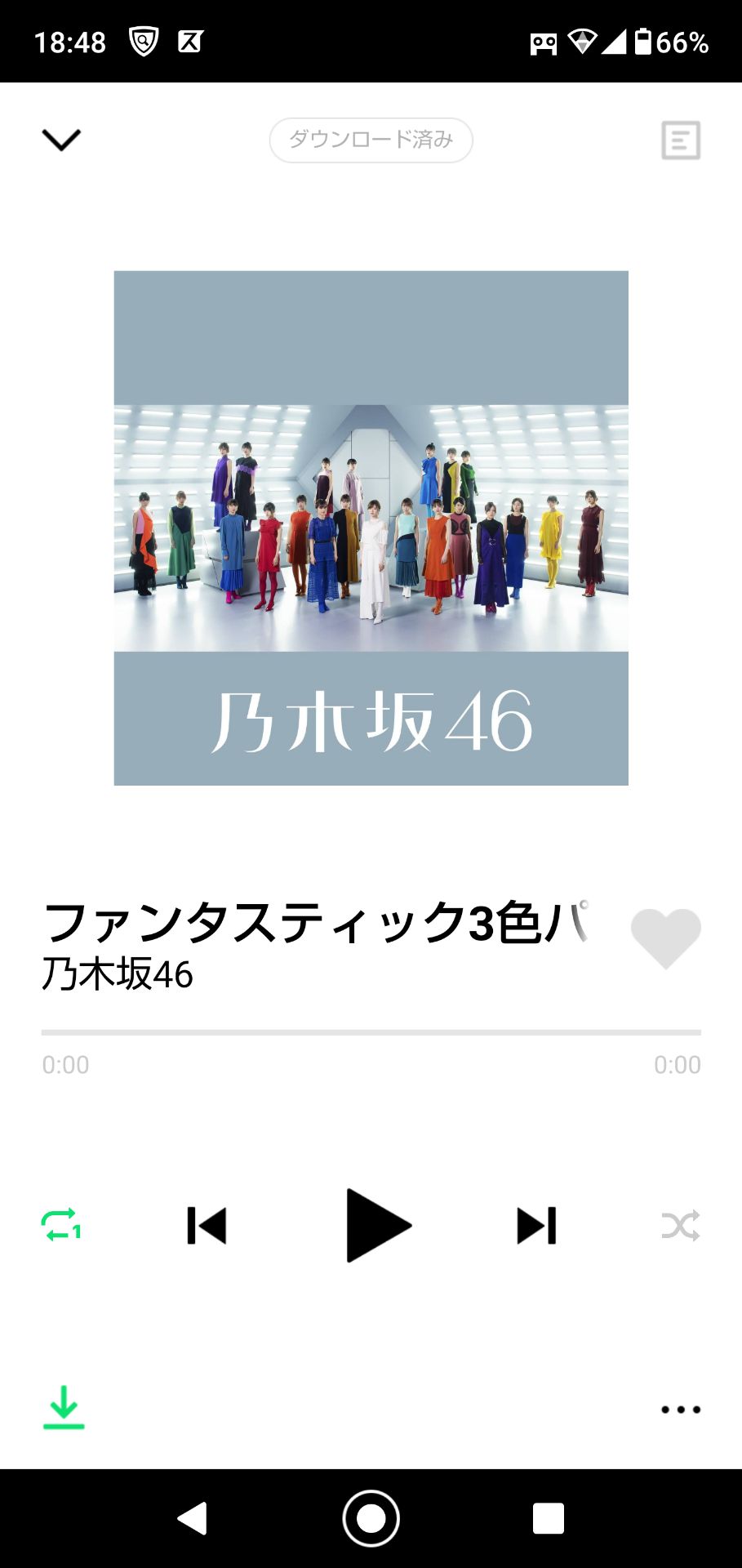
Task: Skip to the next track
Action: 536,1225
